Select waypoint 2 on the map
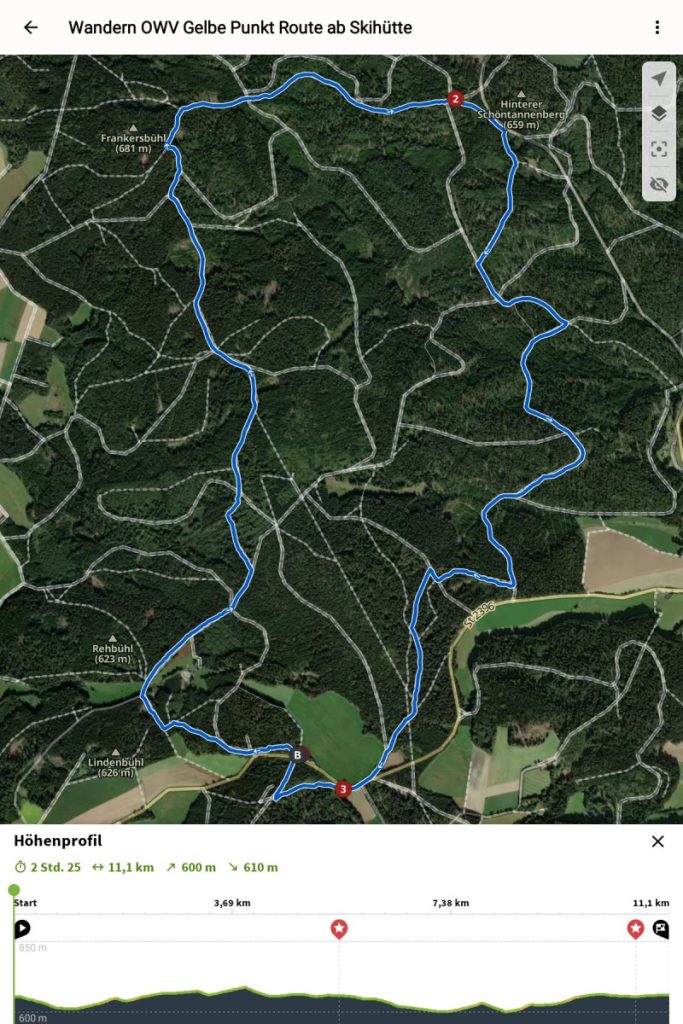 pyautogui.click(x=455, y=98)
